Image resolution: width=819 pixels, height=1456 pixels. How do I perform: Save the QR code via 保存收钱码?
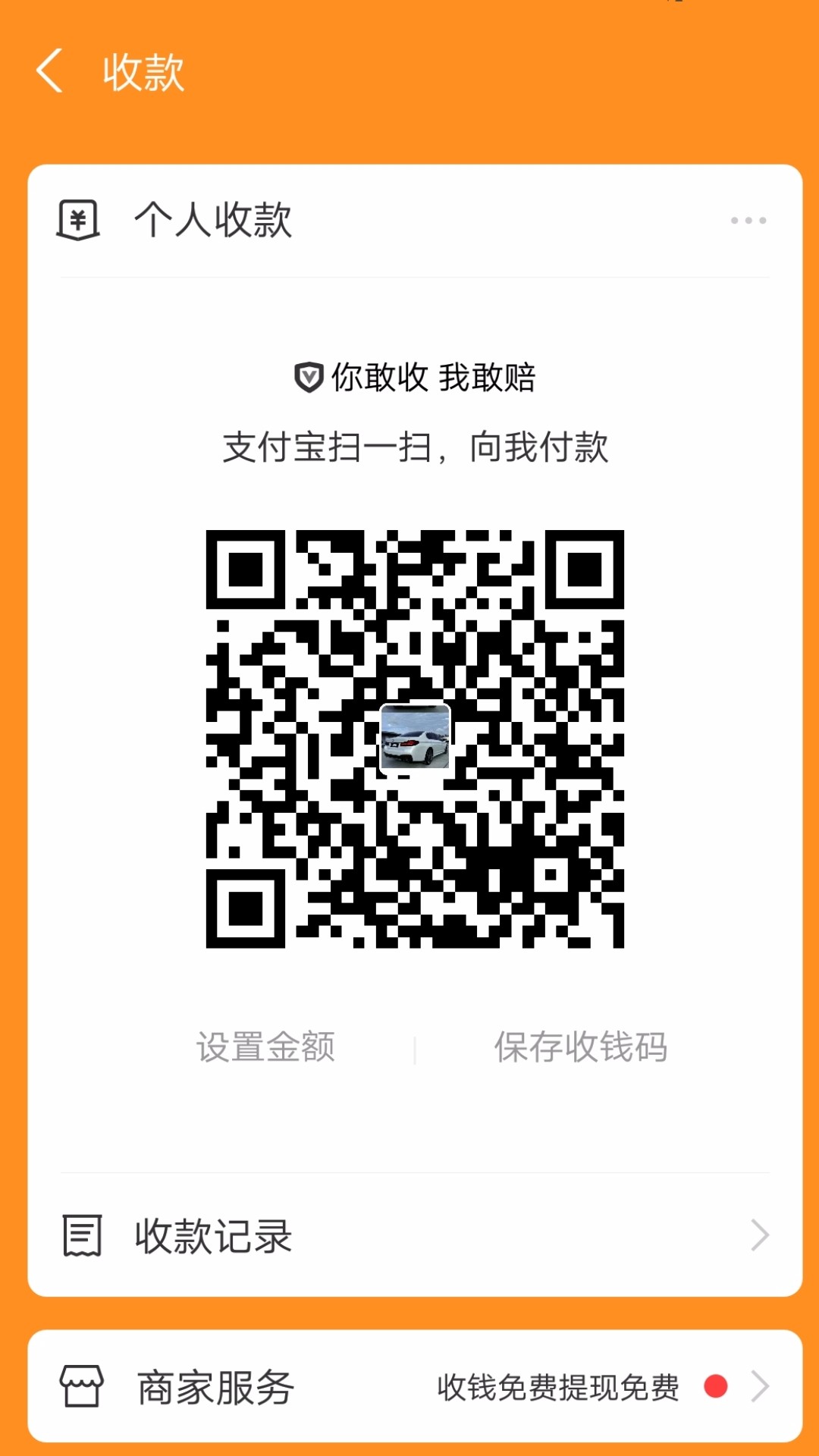(x=580, y=1047)
